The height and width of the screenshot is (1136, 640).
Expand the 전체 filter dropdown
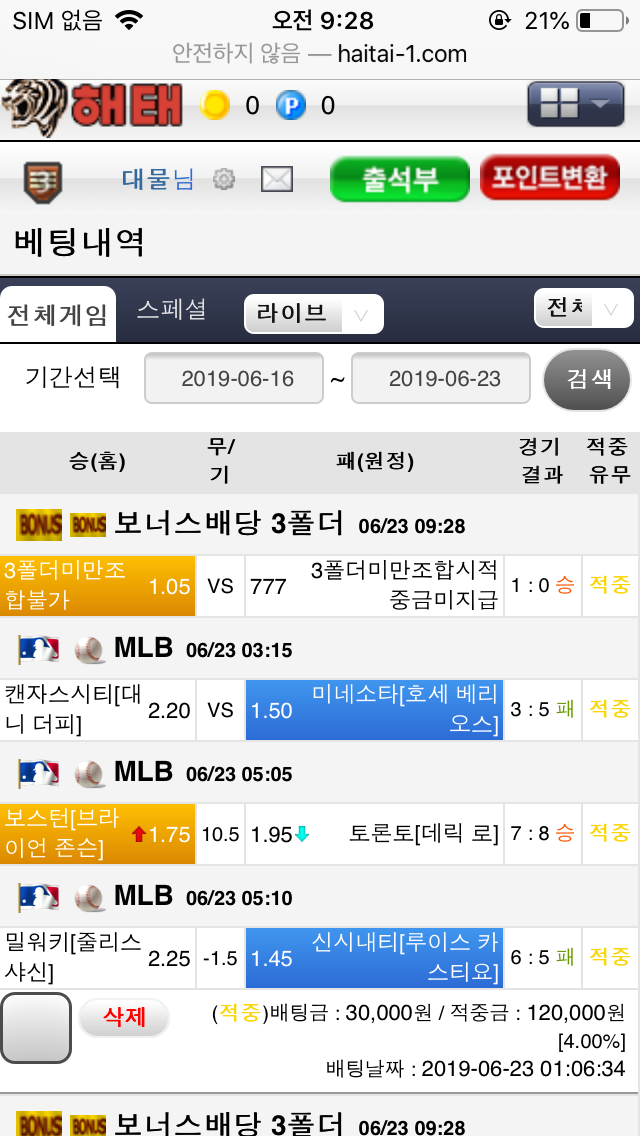click(583, 309)
